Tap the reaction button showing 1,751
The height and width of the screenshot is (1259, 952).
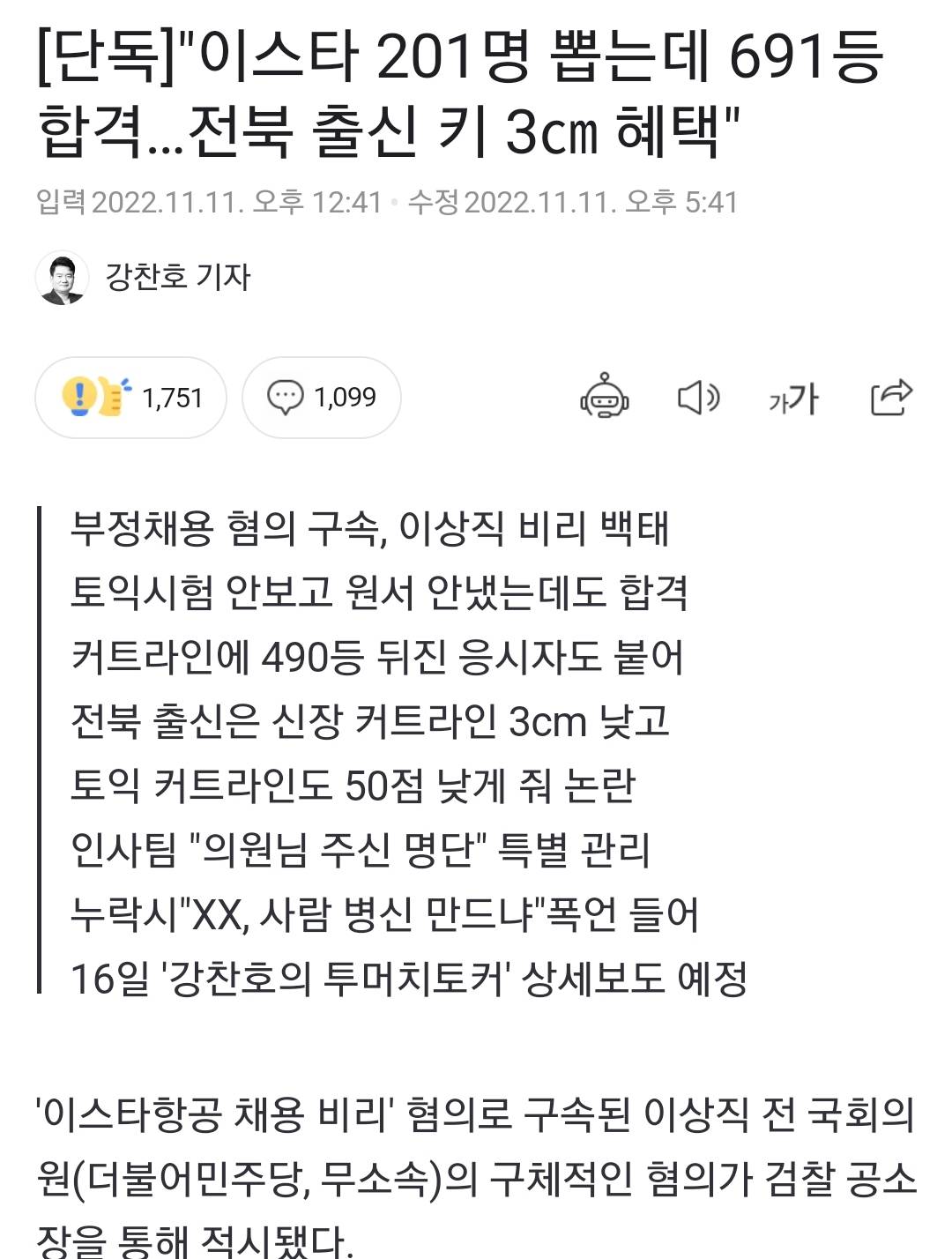131,398
